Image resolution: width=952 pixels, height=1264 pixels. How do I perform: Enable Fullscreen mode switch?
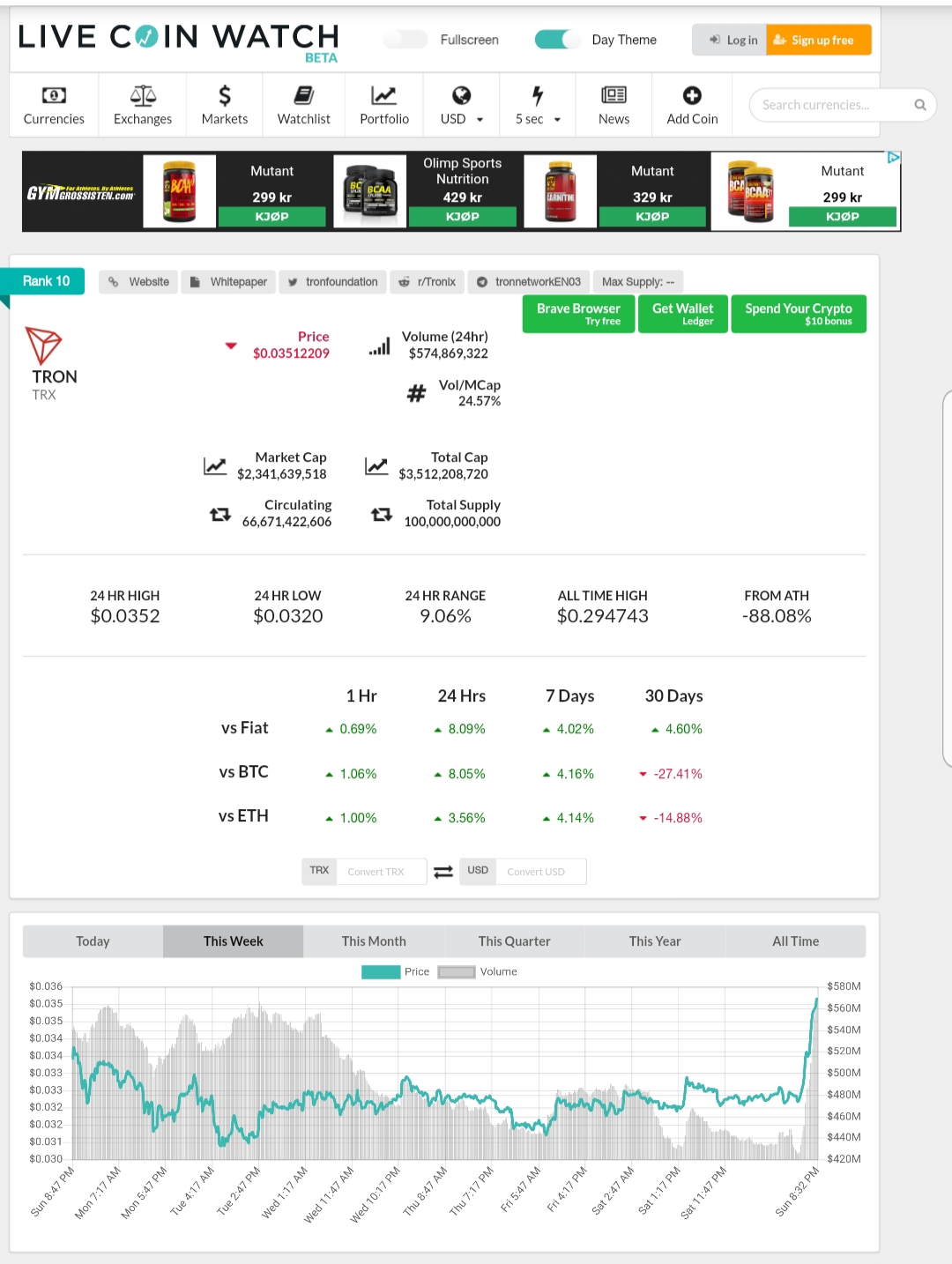click(406, 40)
